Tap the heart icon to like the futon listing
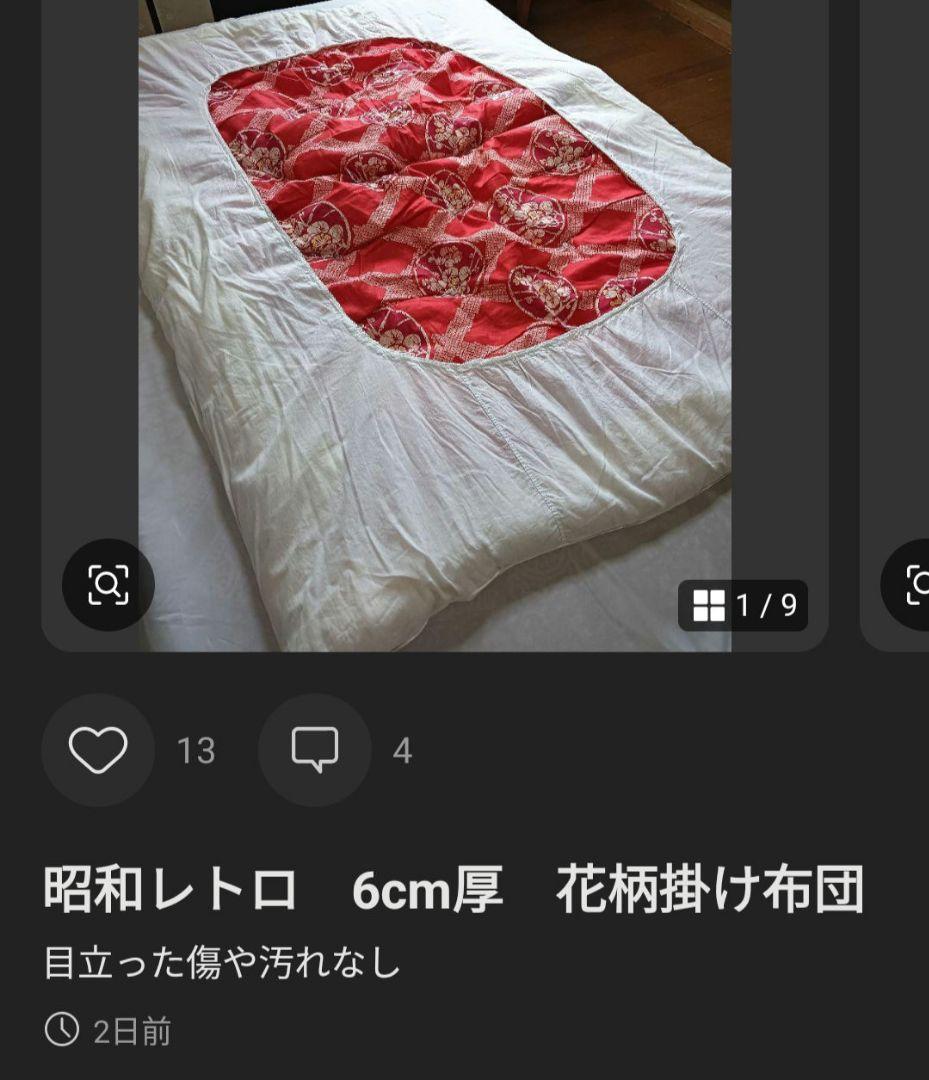 (x=97, y=752)
